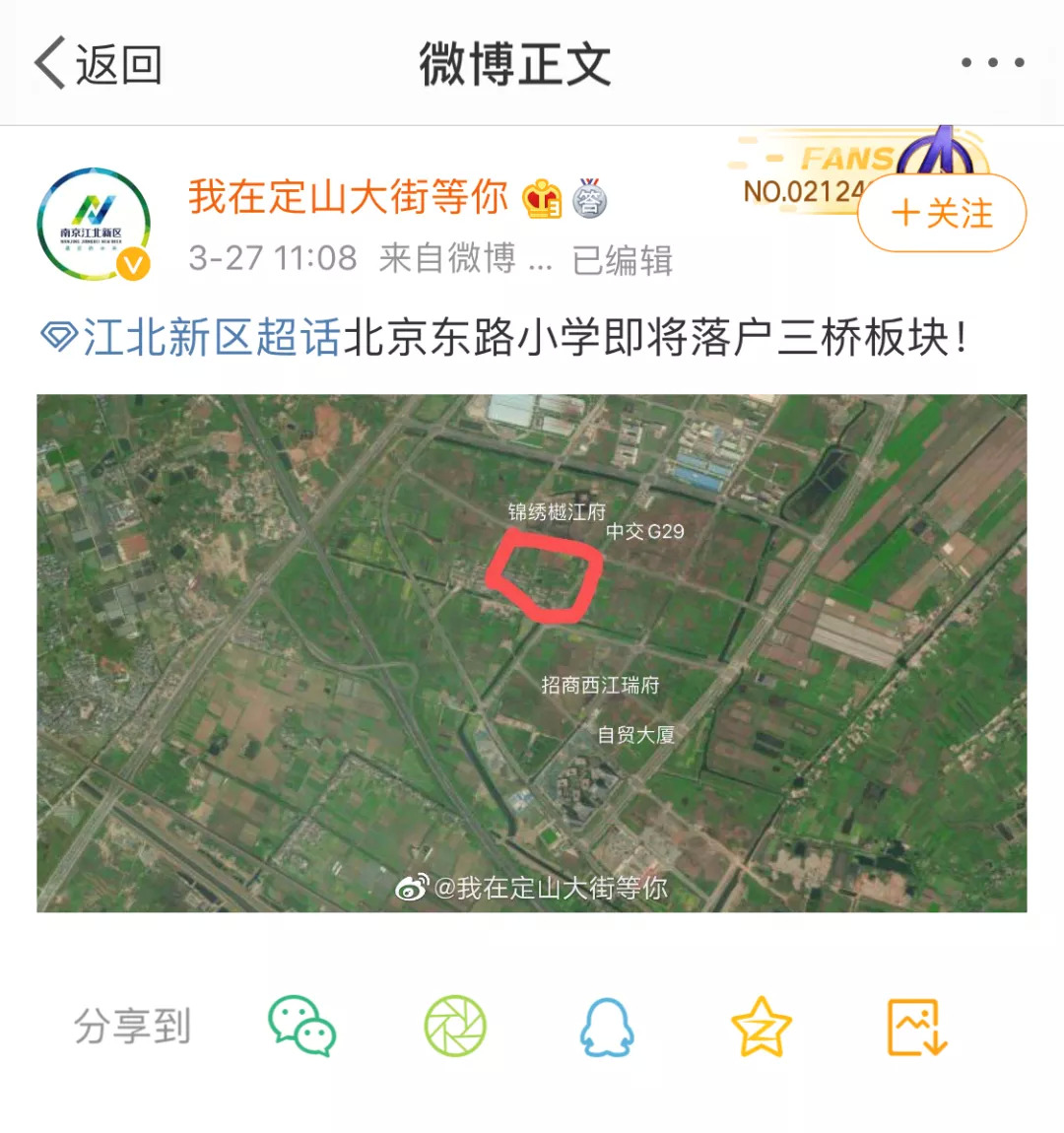Save the post as an image
This screenshot has width=1064, height=1133.
916,1027
